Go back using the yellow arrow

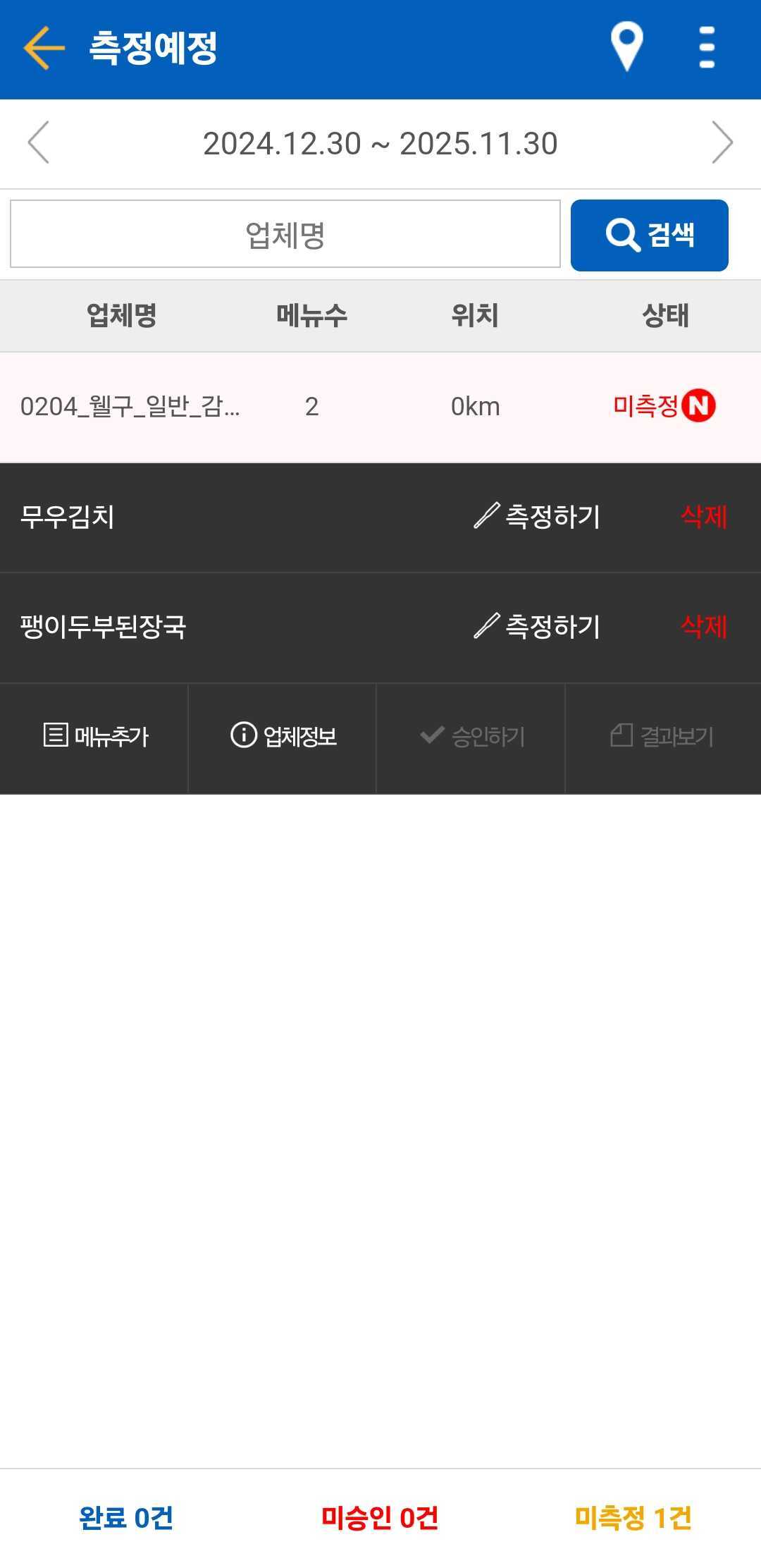point(44,49)
